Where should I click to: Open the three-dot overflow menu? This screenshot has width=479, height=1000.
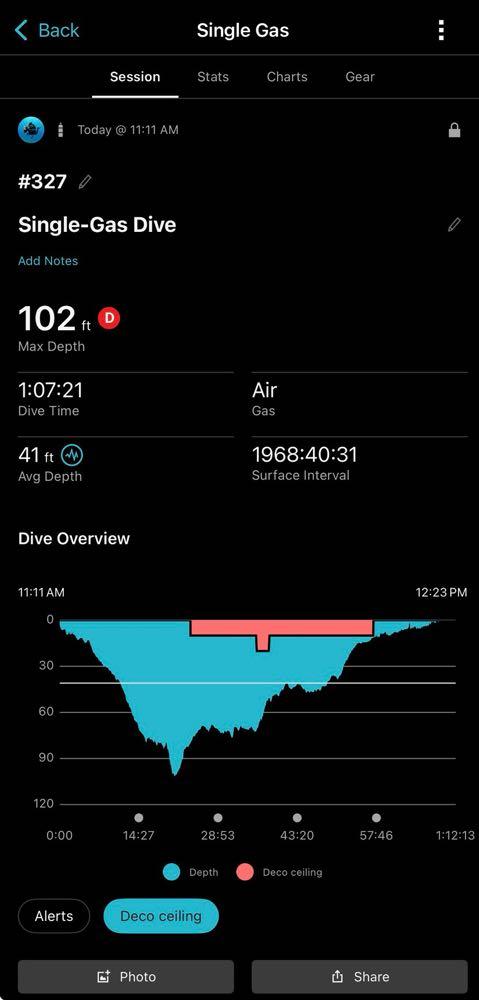[441, 30]
